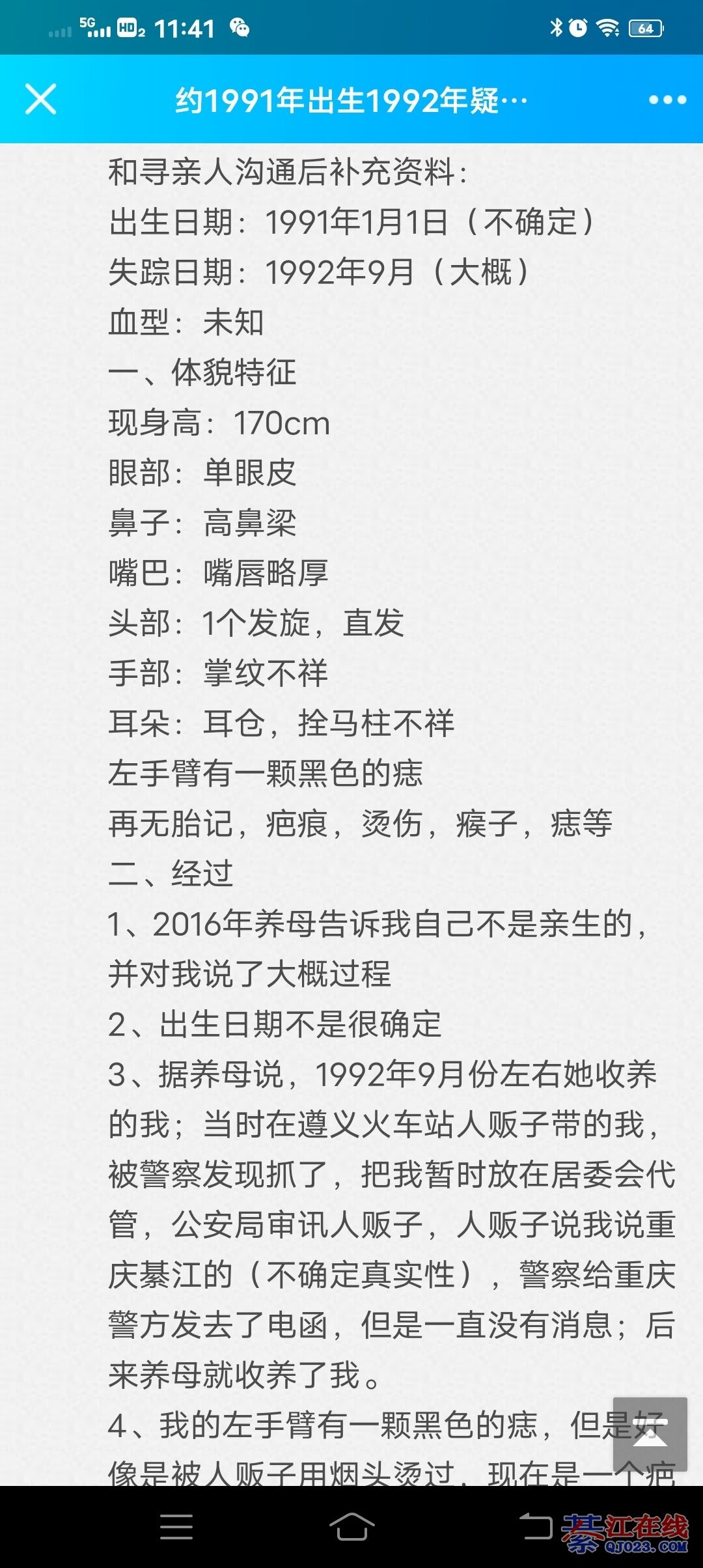Open the three-dot overflow menu
The height and width of the screenshot is (1568, 703).
tap(667, 100)
